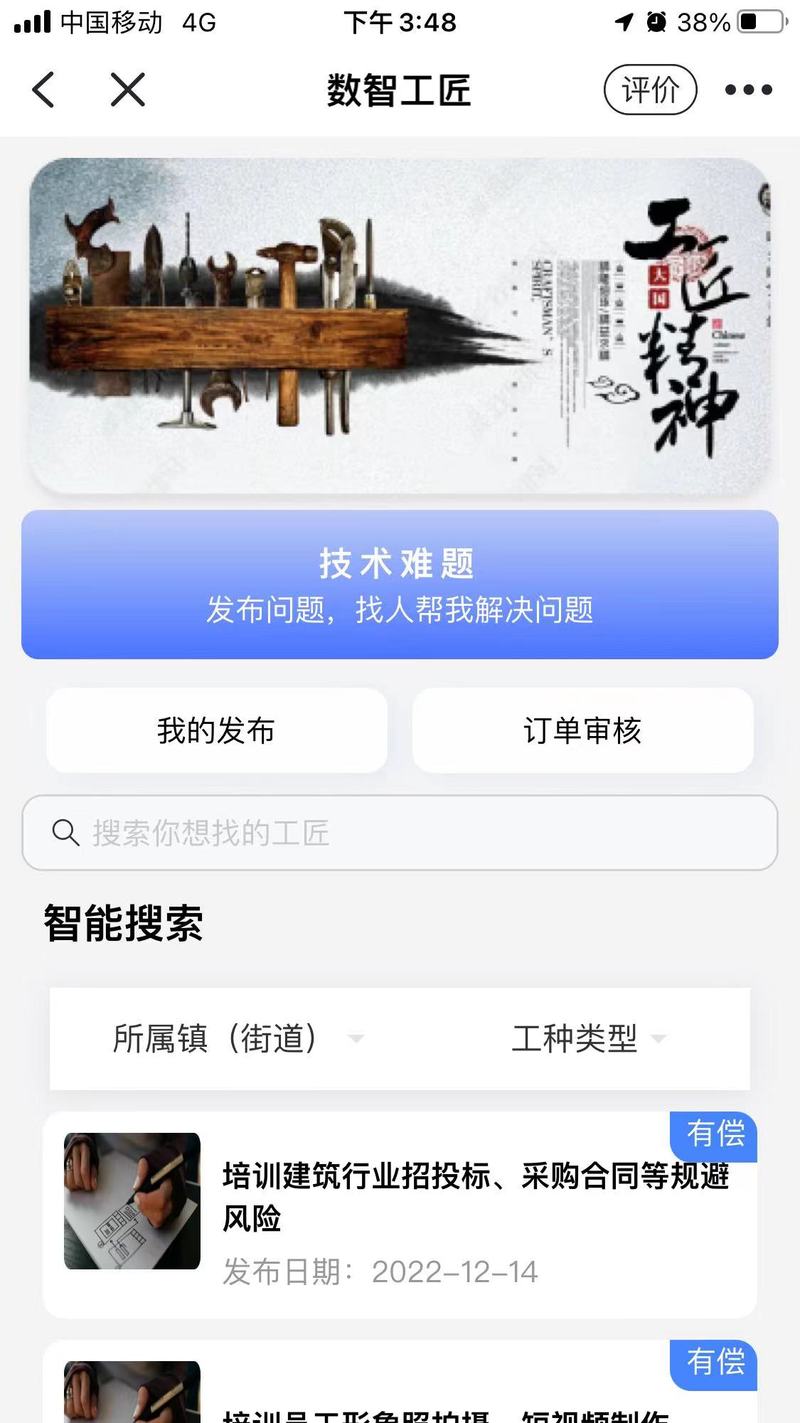Expand the 工种类型 filter
800x1423 pixels.
coord(588,1039)
